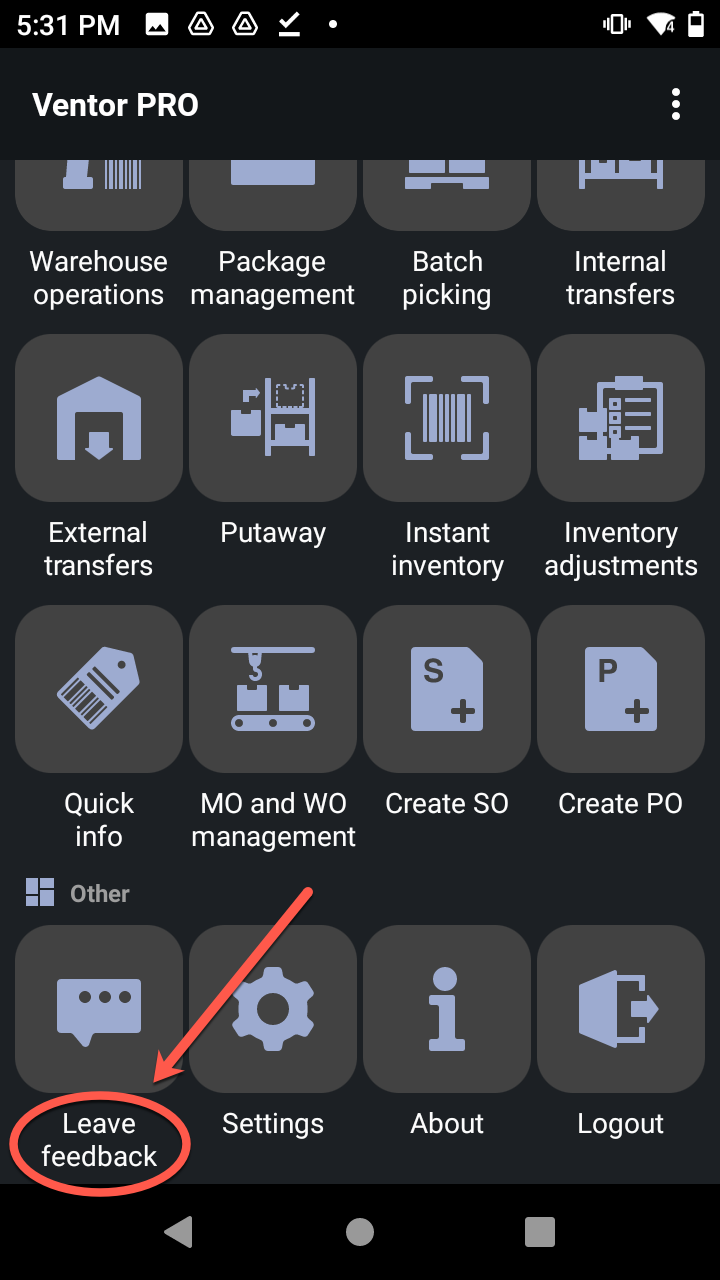This screenshot has height=1280, width=720.
Task: Tap the system home button
Action: pyautogui.click(x=360, y=1232)
